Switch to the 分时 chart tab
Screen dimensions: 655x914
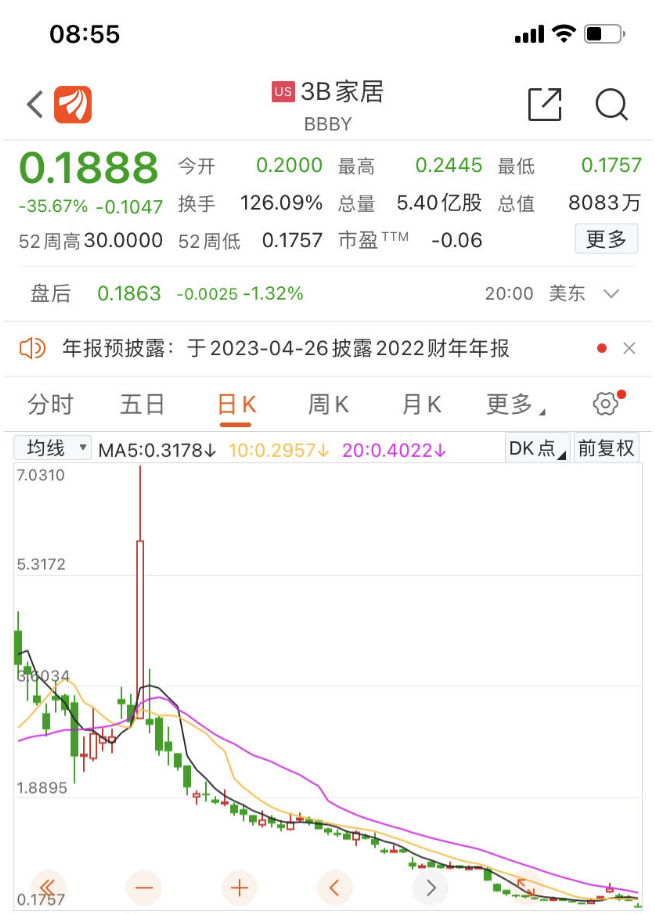coord(50,404)
